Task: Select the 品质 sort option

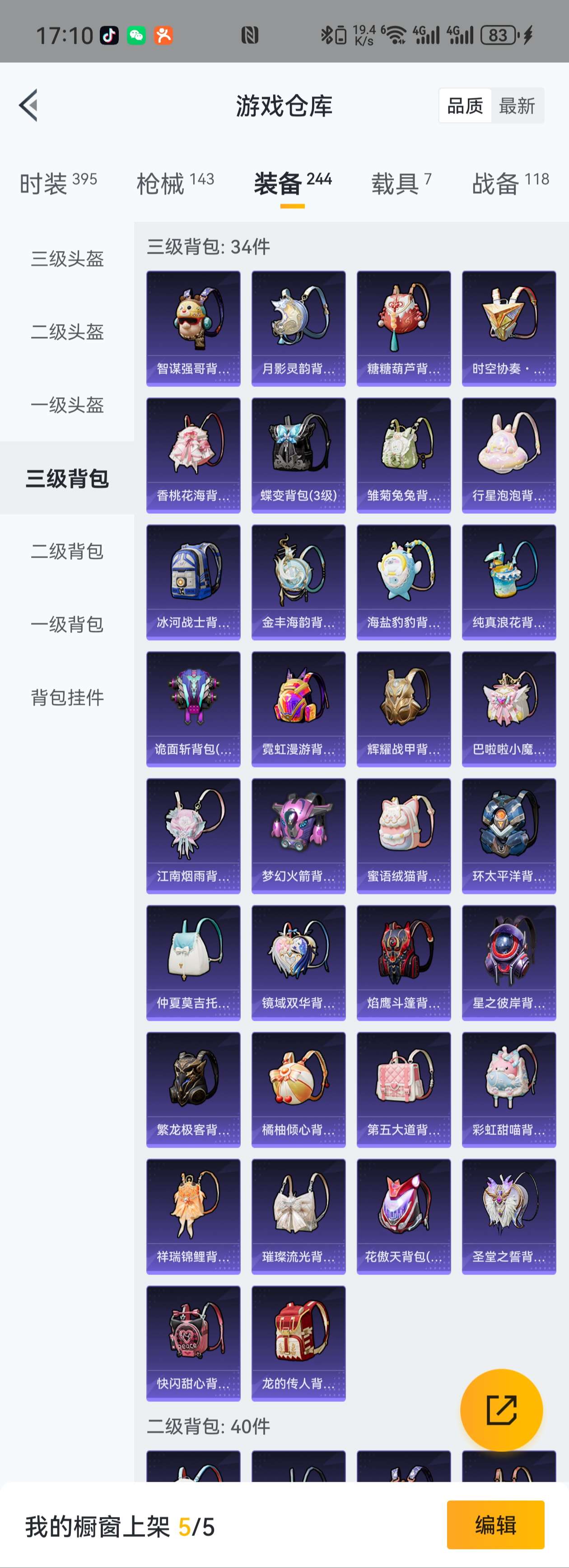Action: coord(465,106)
